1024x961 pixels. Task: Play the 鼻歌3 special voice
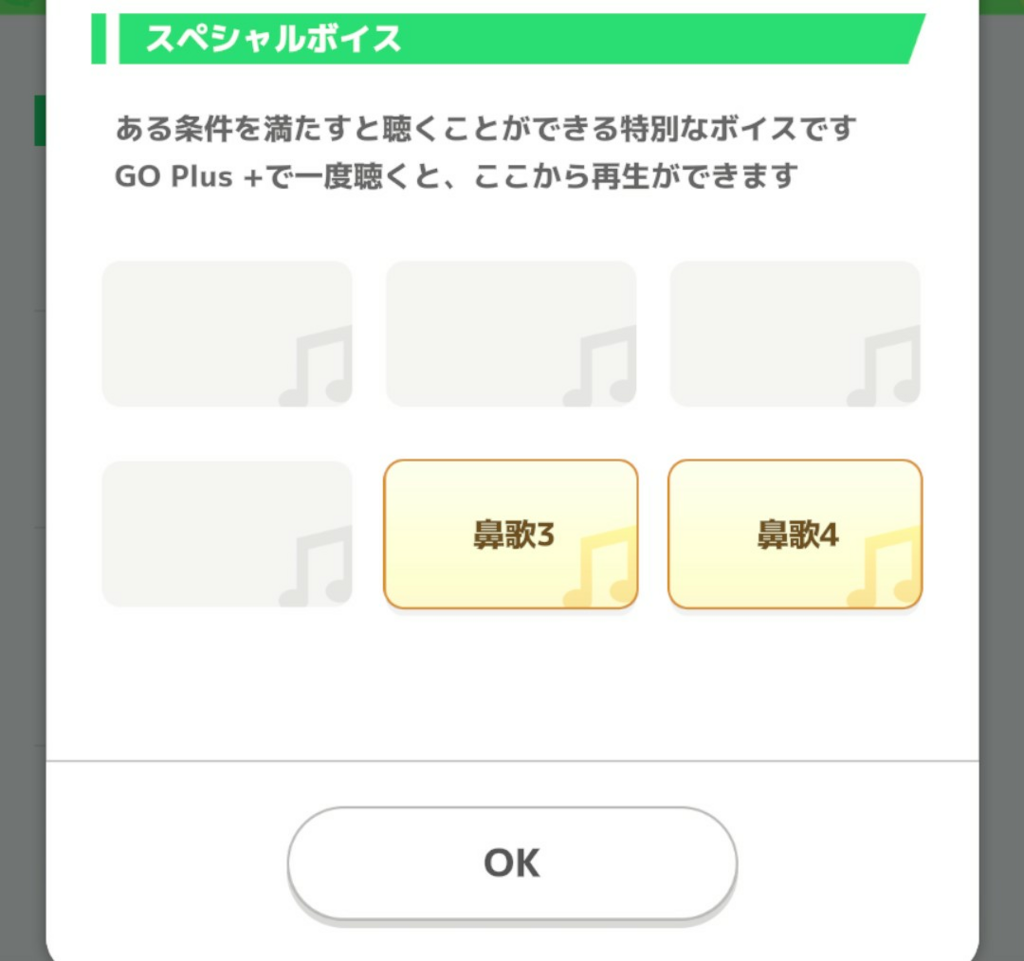click(x=511, y=534)
